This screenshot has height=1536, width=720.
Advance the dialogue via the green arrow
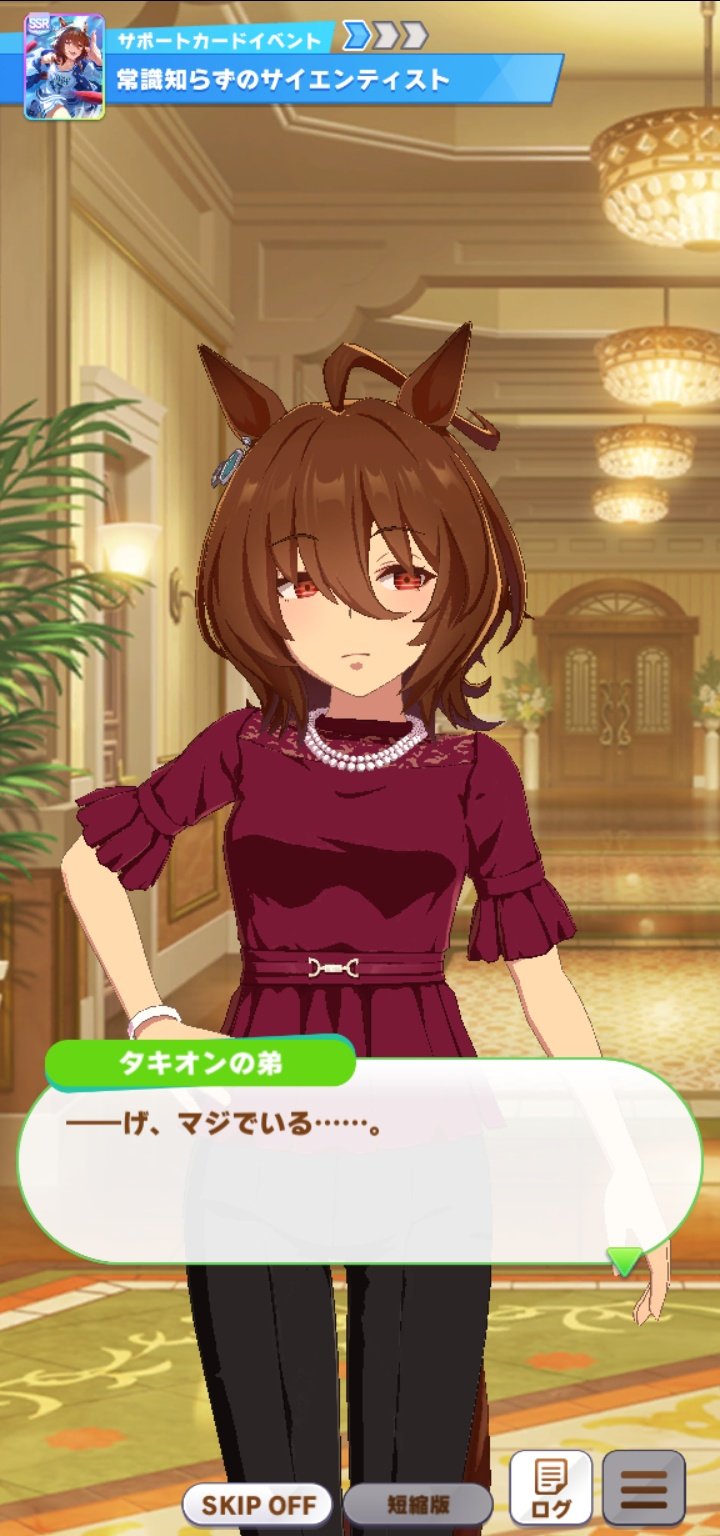pos(624,1262)
